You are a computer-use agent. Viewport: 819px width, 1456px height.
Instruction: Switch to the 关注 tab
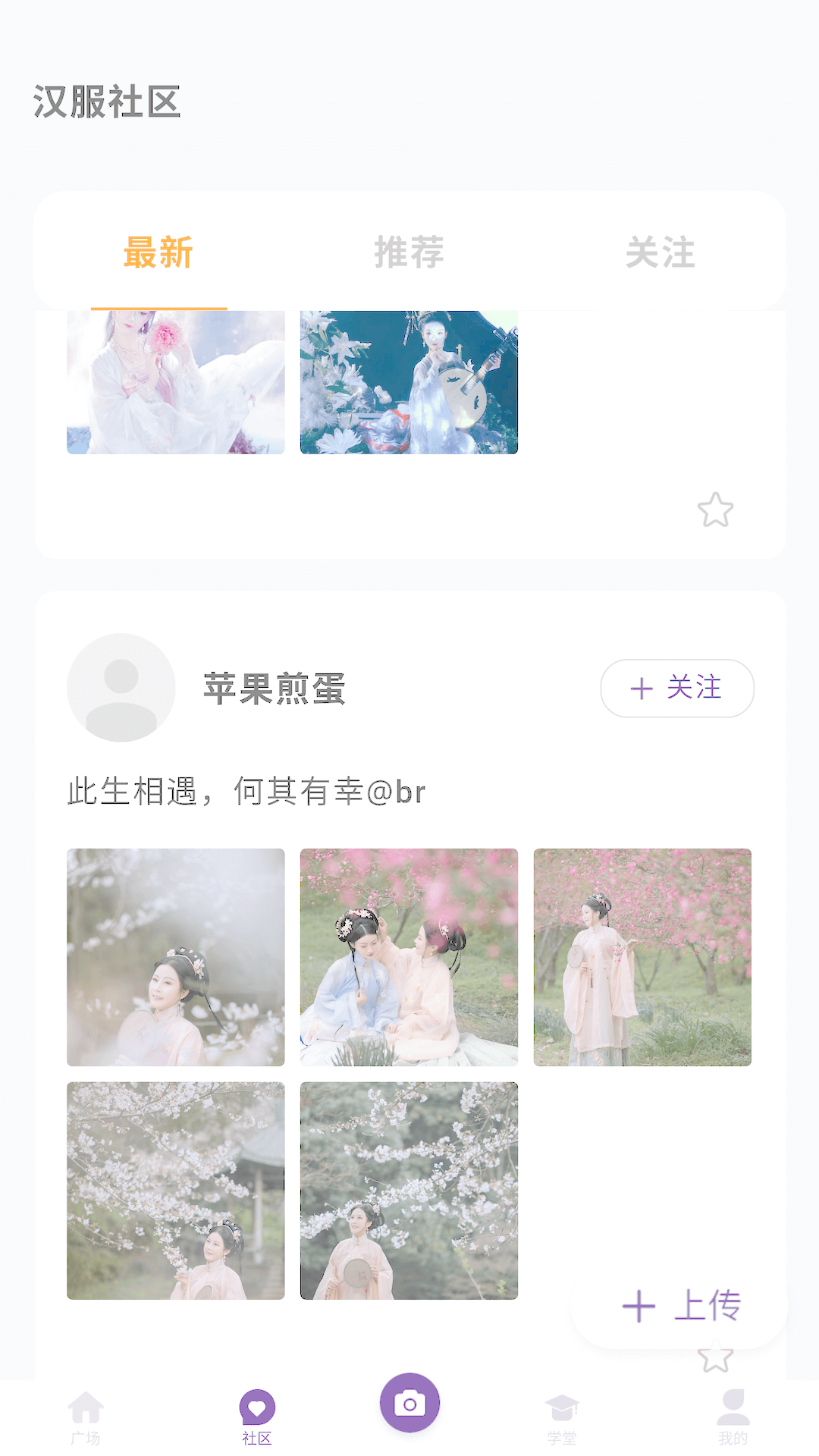661,253
